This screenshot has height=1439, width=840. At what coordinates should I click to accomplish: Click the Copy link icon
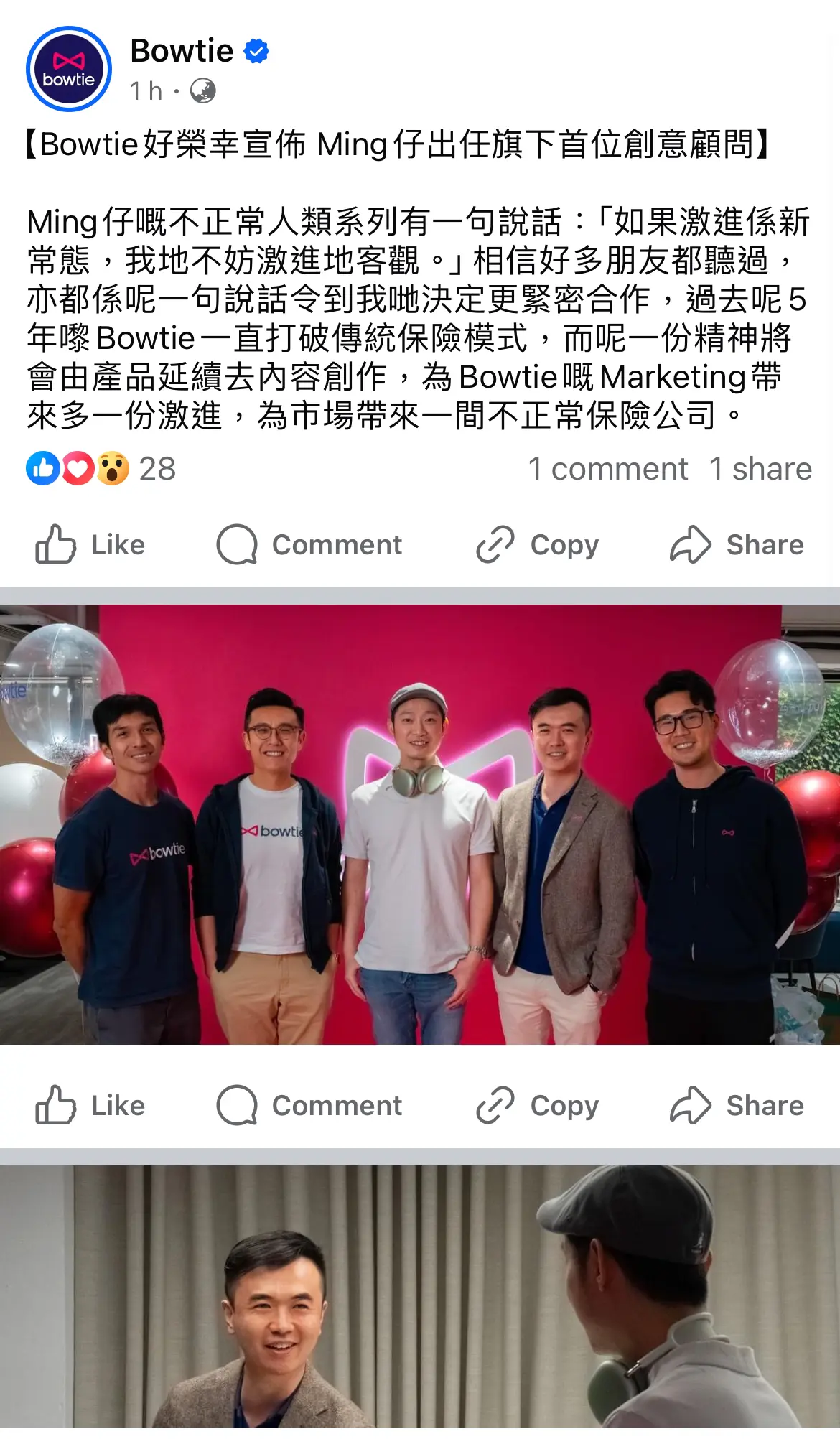495,544
